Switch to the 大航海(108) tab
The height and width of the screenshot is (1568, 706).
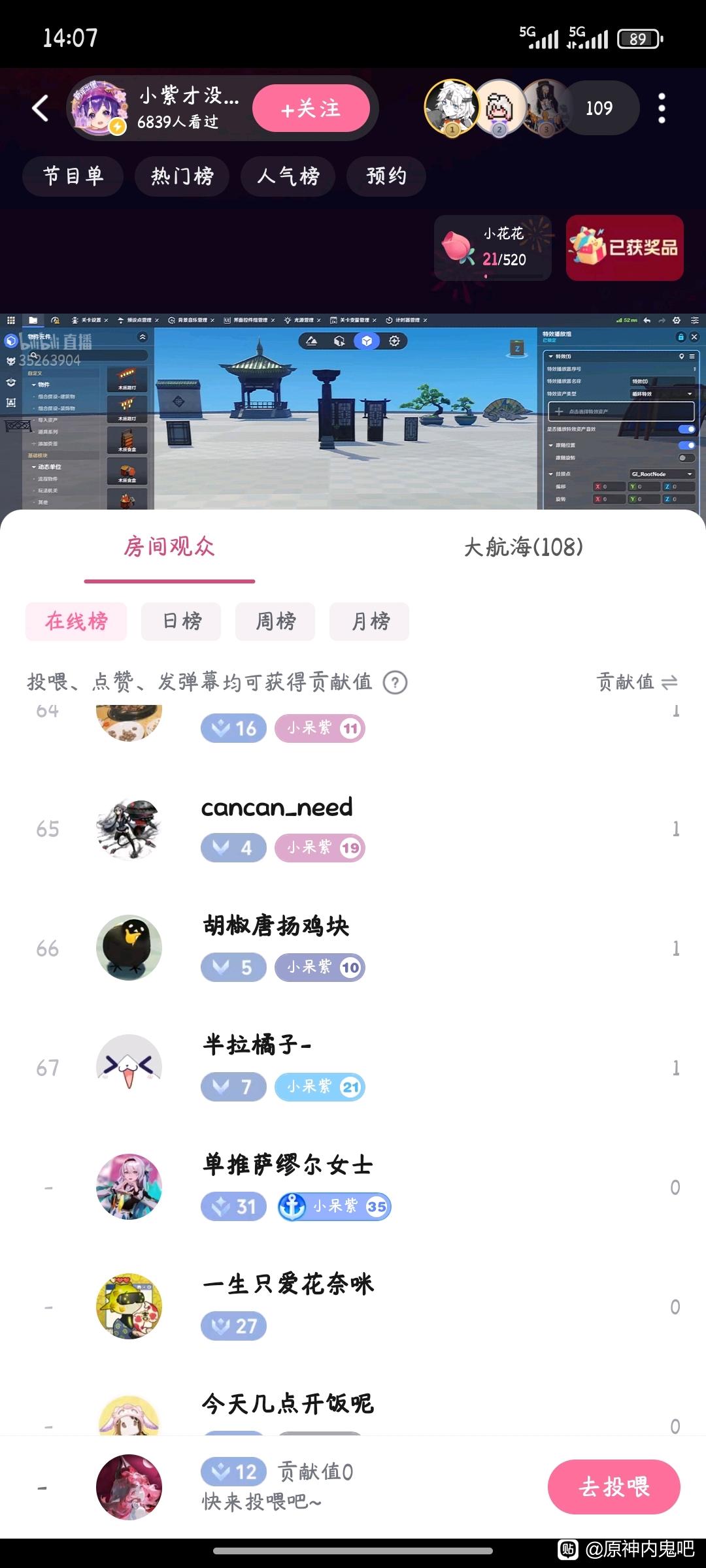pos(523,547)
